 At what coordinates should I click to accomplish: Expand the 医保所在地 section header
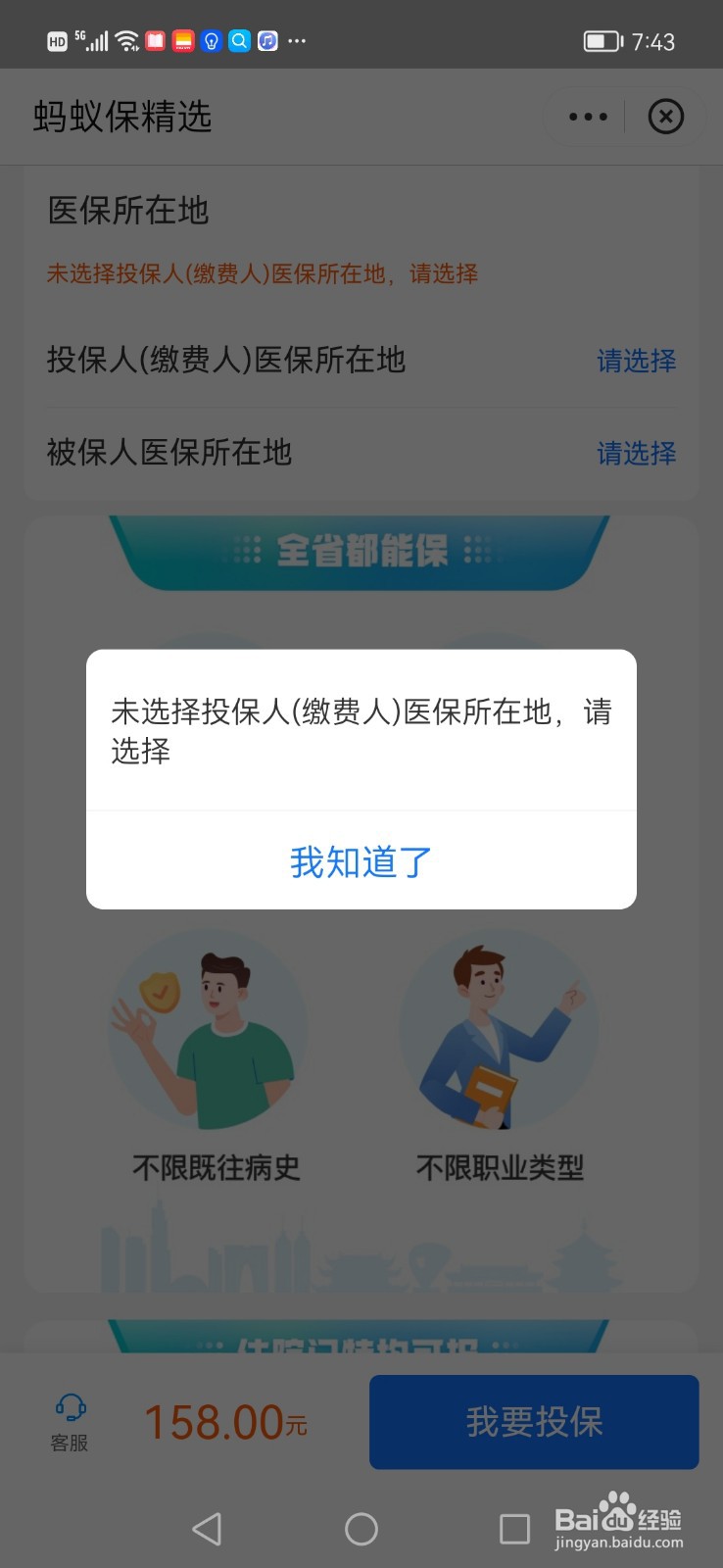pyautogui.click(x=128, y=211)
